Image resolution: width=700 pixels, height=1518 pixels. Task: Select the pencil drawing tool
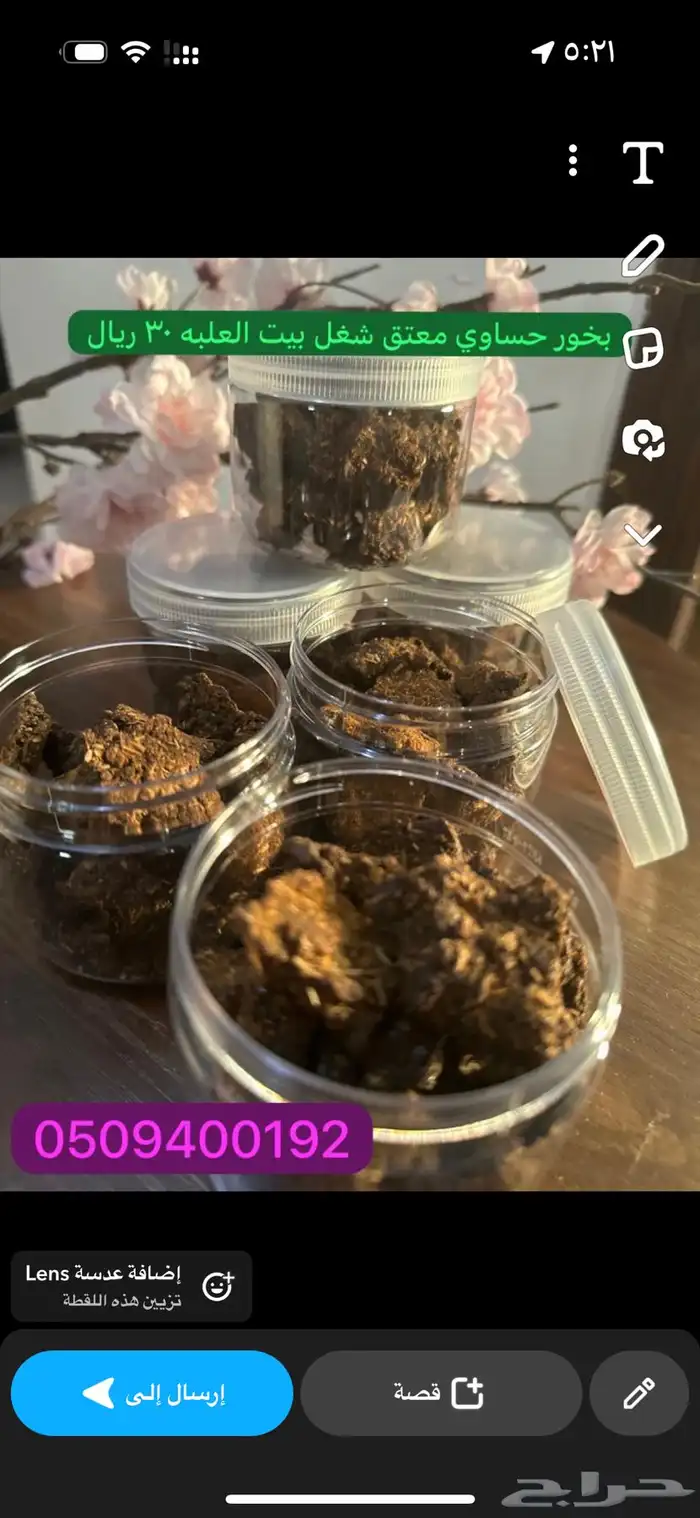click(x=643, y=256)
